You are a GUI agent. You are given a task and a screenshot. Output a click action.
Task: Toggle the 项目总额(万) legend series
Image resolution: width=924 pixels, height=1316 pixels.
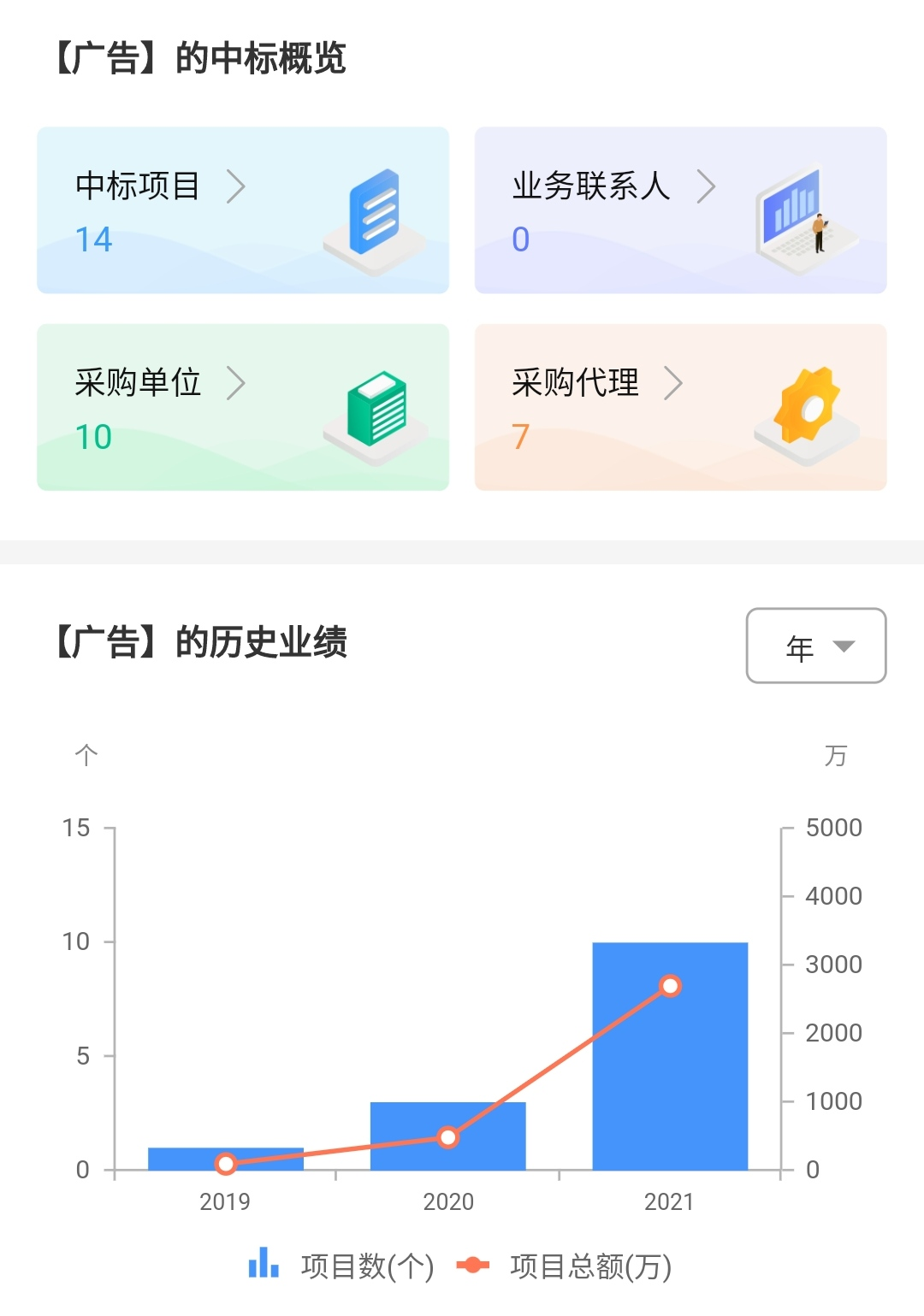565,1266
